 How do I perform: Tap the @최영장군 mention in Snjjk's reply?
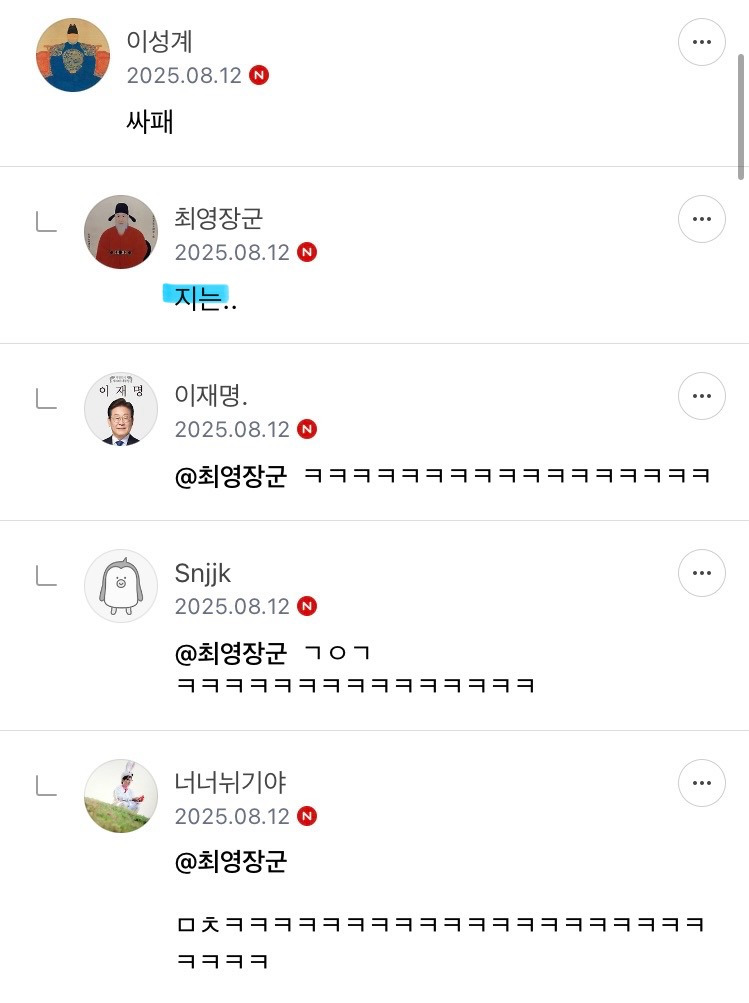click(x=231, y=653)
